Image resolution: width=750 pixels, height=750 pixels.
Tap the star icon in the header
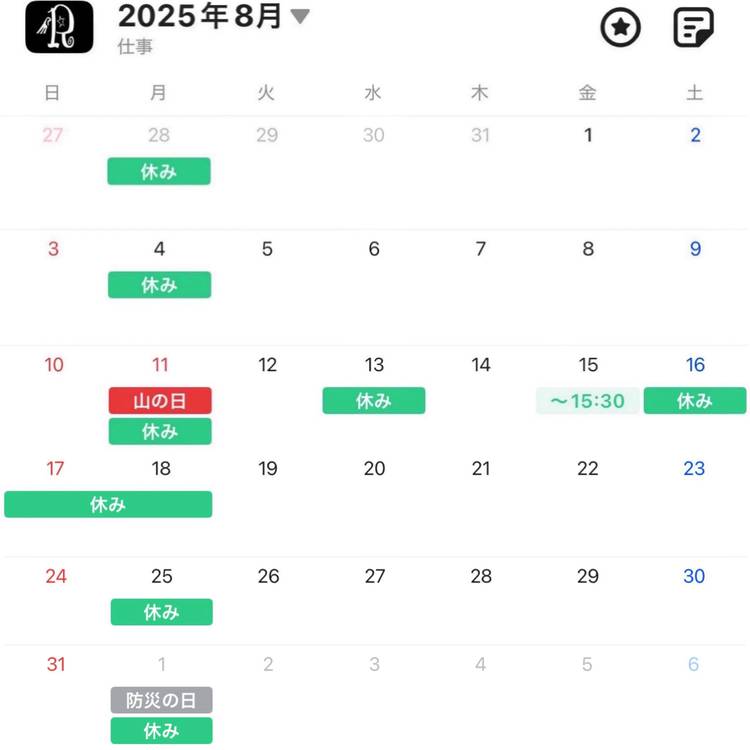[620, 28]
